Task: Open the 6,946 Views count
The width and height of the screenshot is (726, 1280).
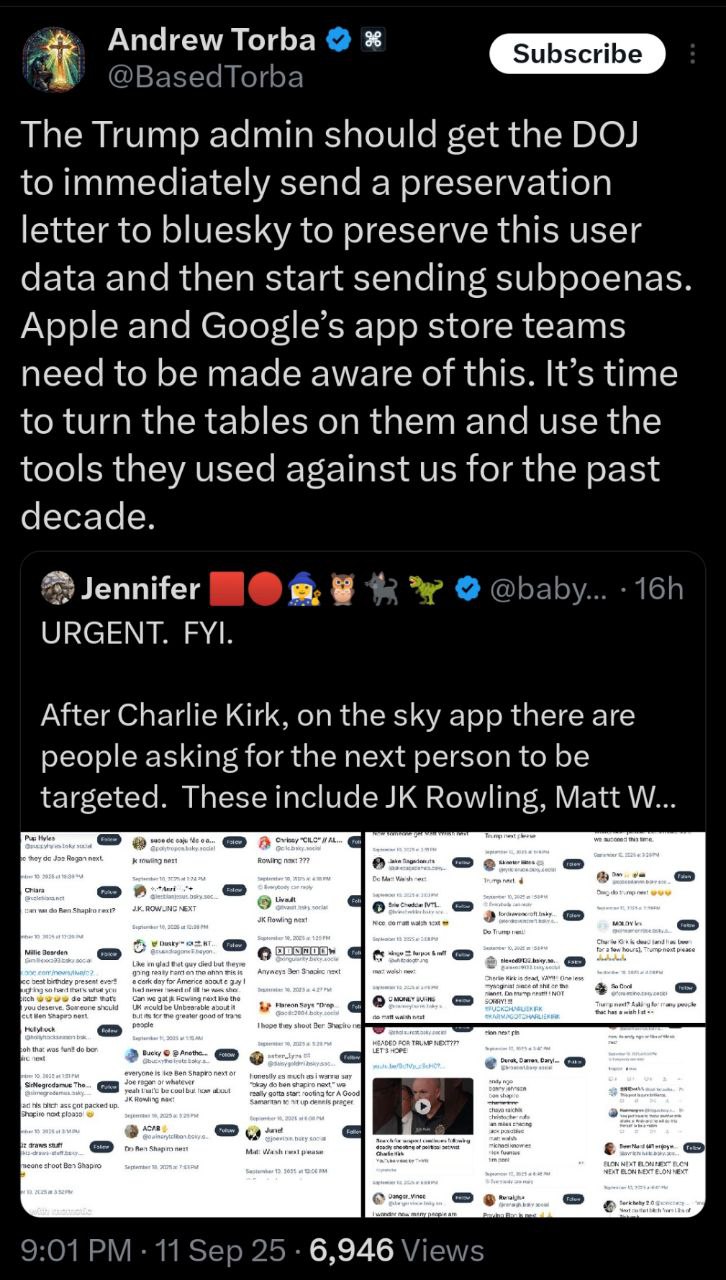Action: click(x=397, y=1250)
